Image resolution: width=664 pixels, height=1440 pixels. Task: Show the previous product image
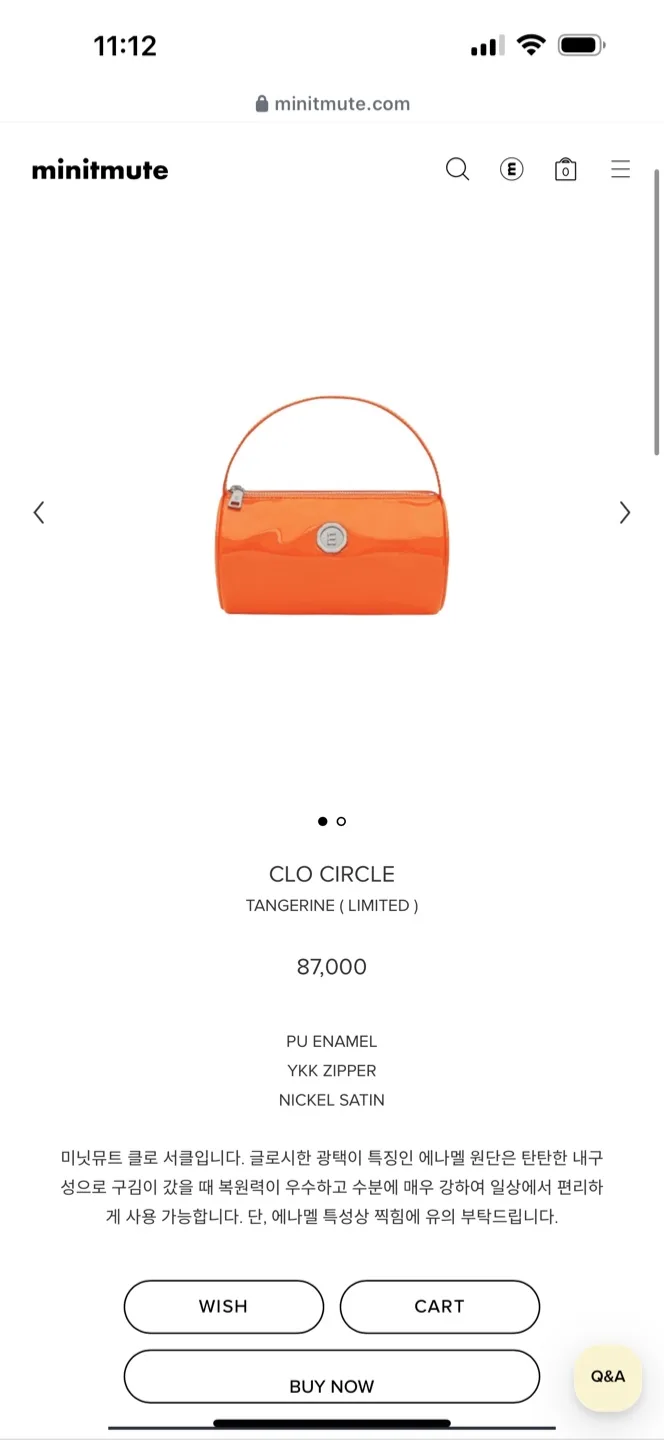(39, 513)
